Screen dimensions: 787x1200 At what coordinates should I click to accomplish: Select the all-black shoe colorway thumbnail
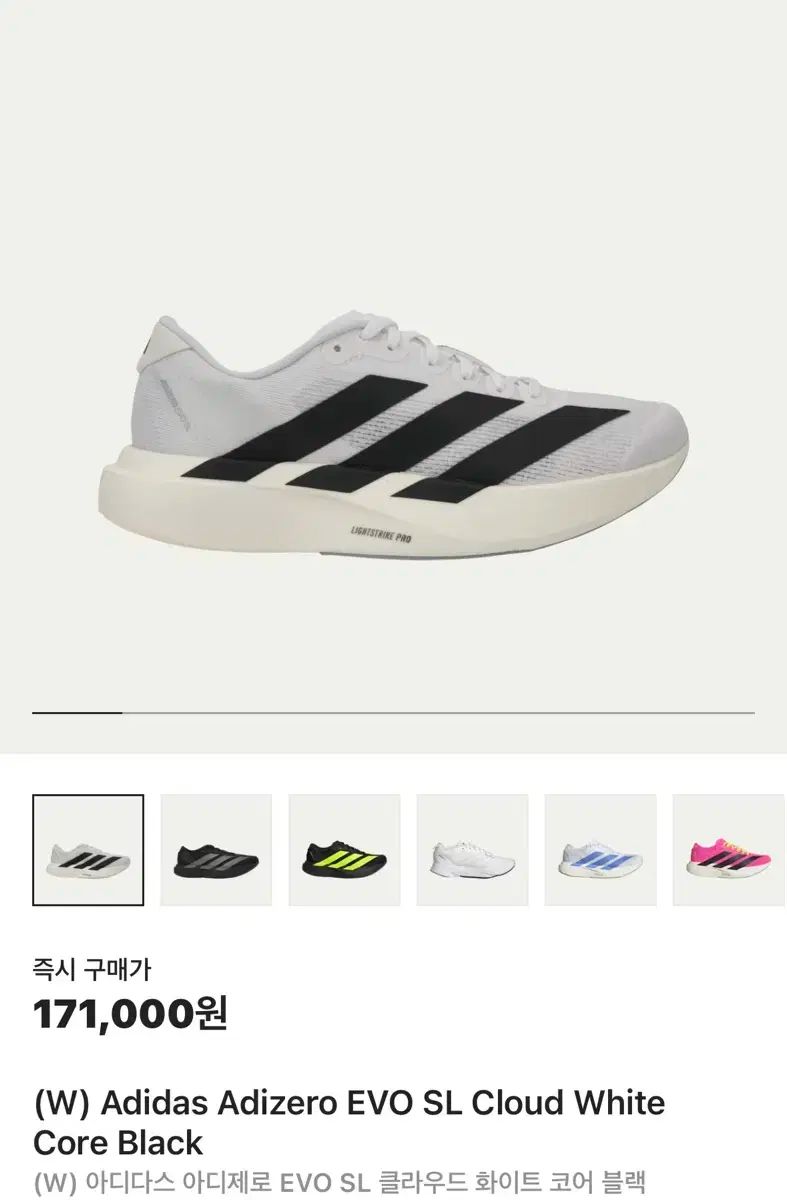(x=216, y=850)
